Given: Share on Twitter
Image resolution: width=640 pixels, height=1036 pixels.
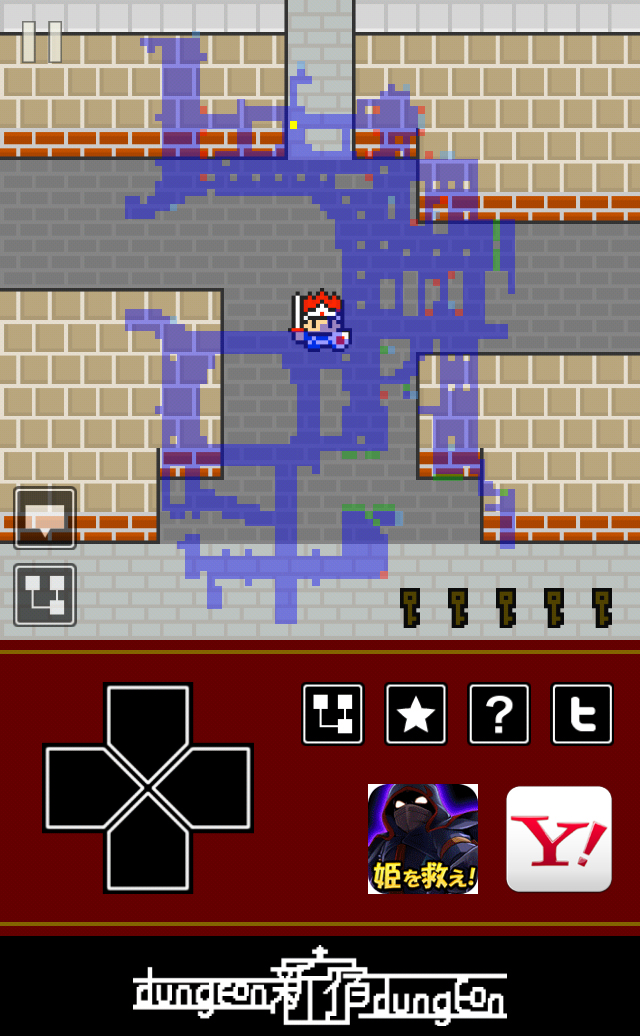Looking at the screenshot, I should (582, 714).
